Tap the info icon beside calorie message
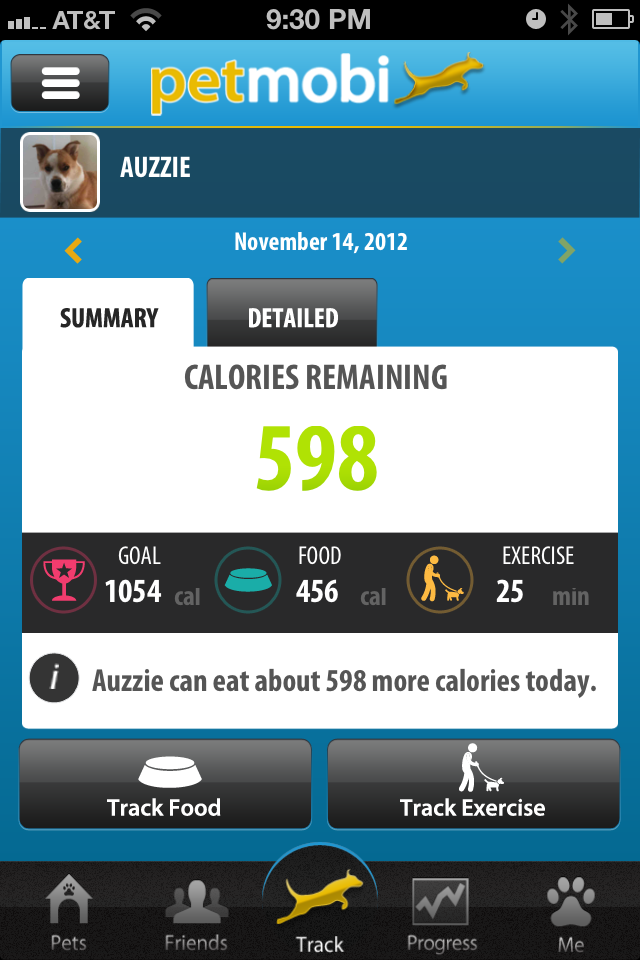The height and width of the screenshot is (960, 640). coord(54,681)
